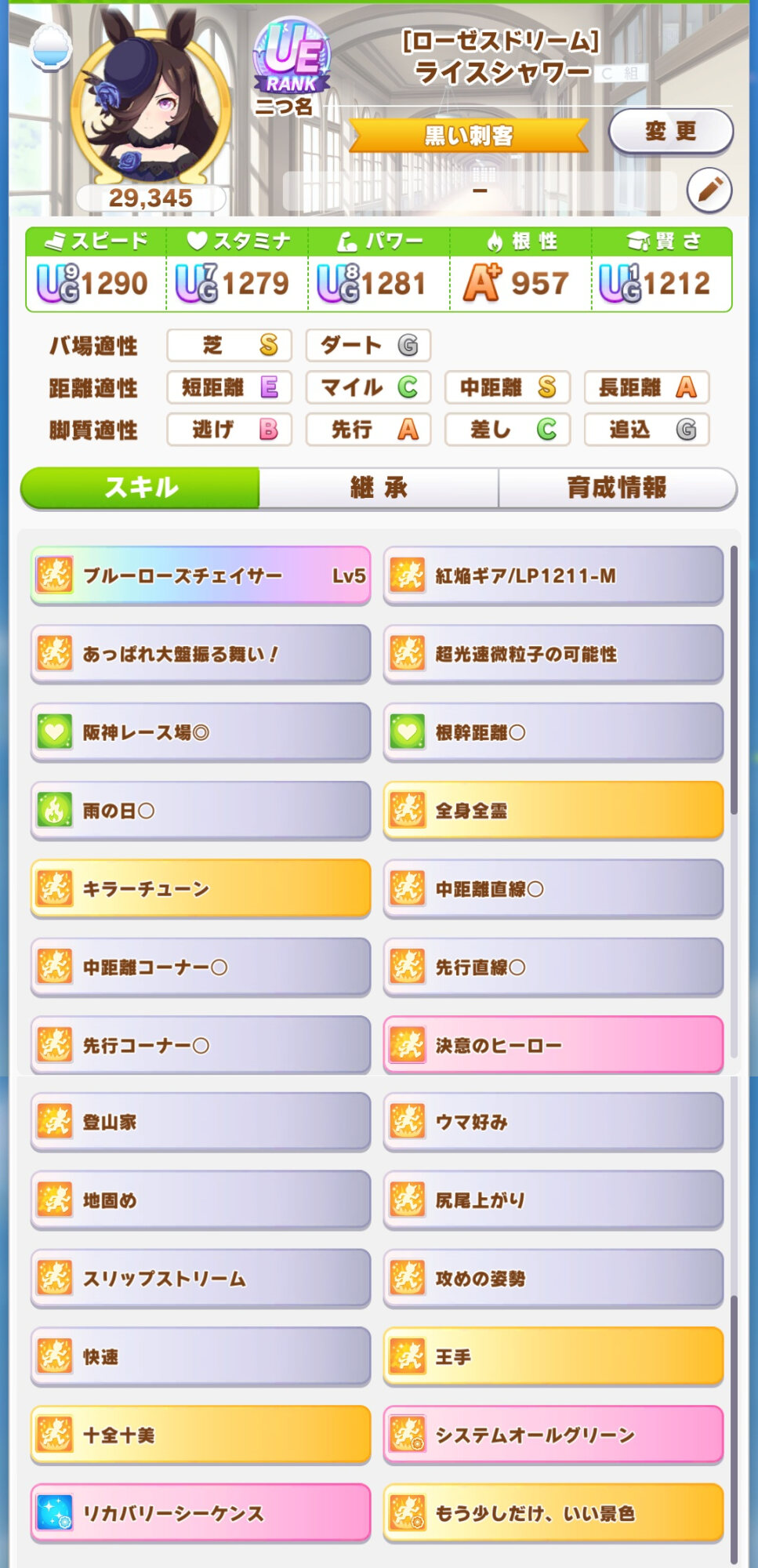Screen dimensions: 758x1568
Task: View skill あっぱれ大盤振る舞い！
Action: [x=201, y=654]
